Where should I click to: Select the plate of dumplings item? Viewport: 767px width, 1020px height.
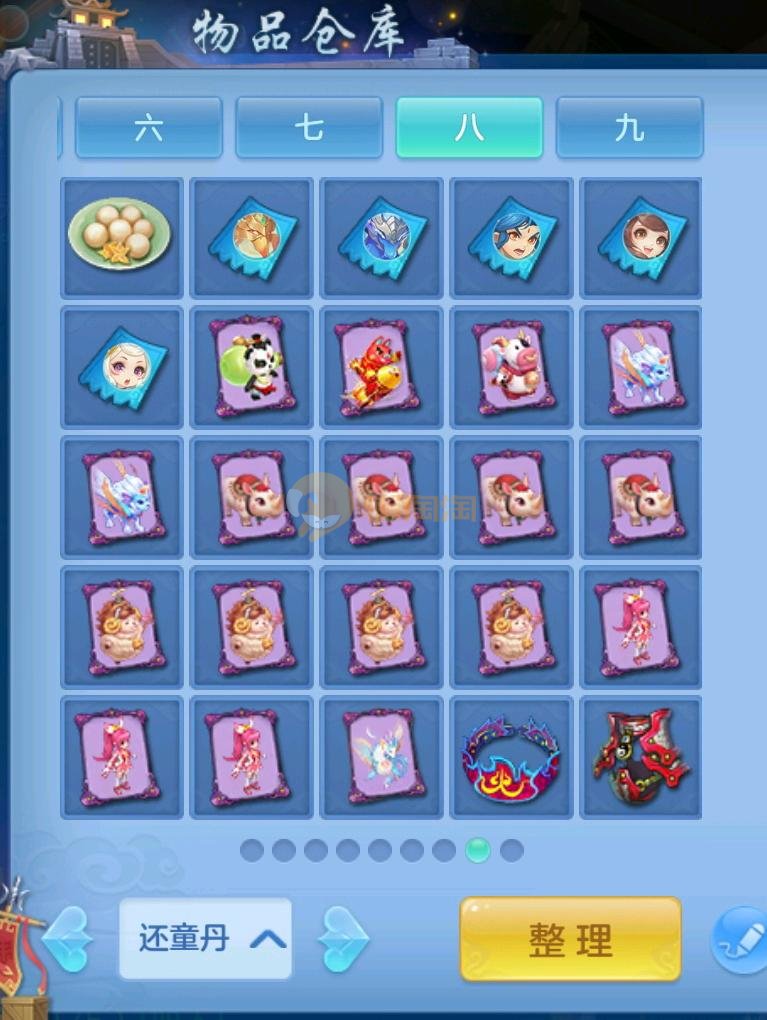(x=121, y=237)
